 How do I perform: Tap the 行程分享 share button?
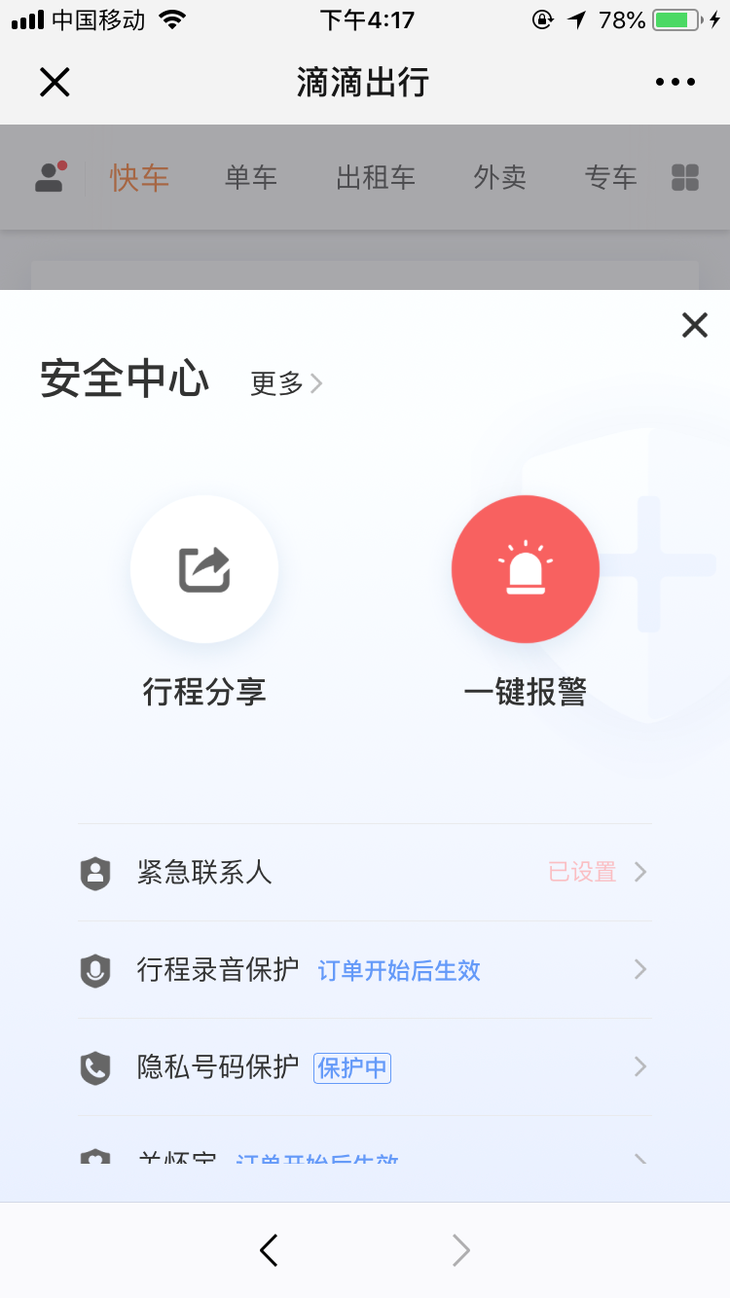(204, 569)
